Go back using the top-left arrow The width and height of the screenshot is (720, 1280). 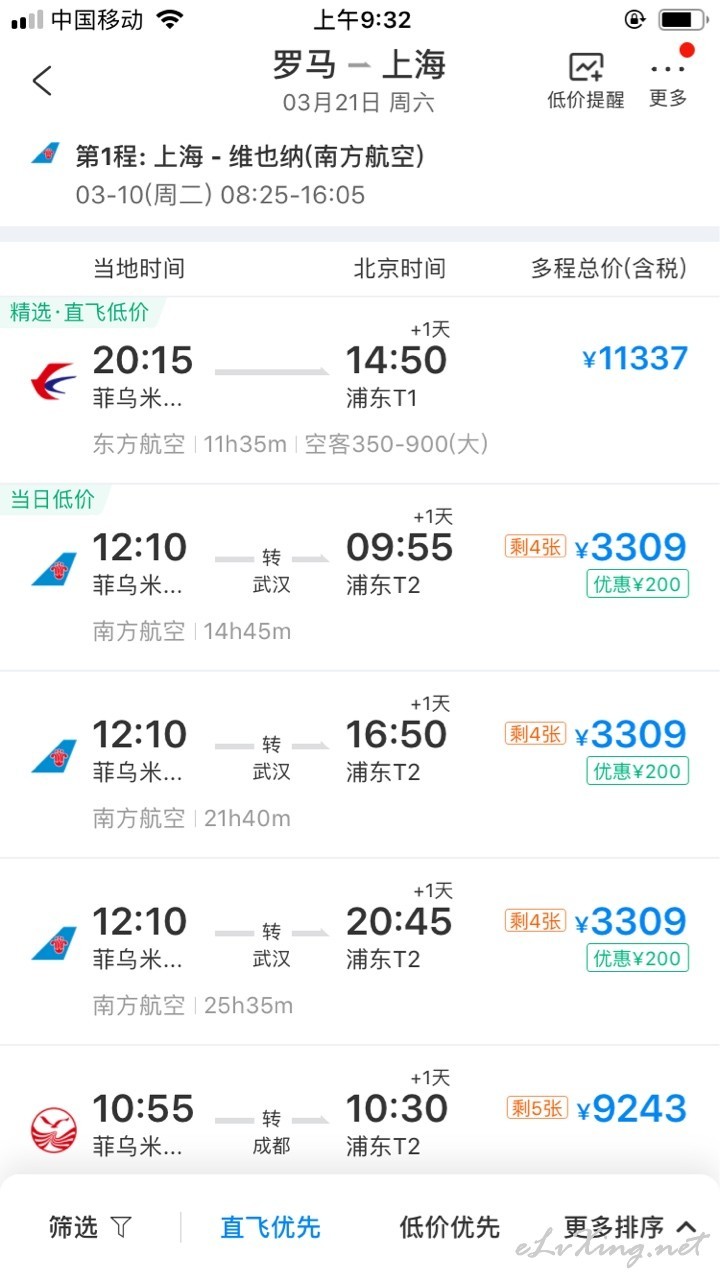(x=42, y=80)
